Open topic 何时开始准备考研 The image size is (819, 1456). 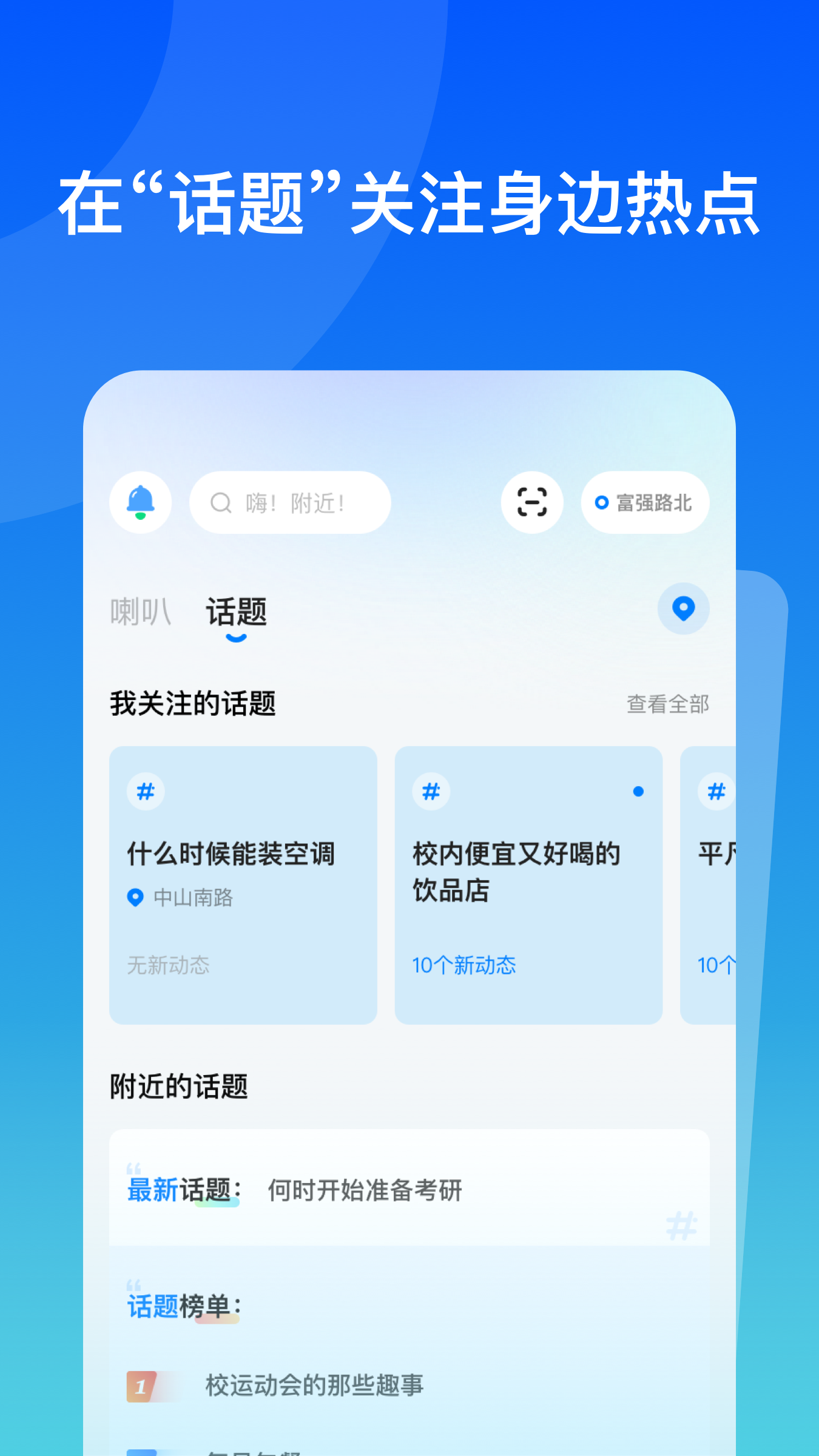(x=364, y=1189)
